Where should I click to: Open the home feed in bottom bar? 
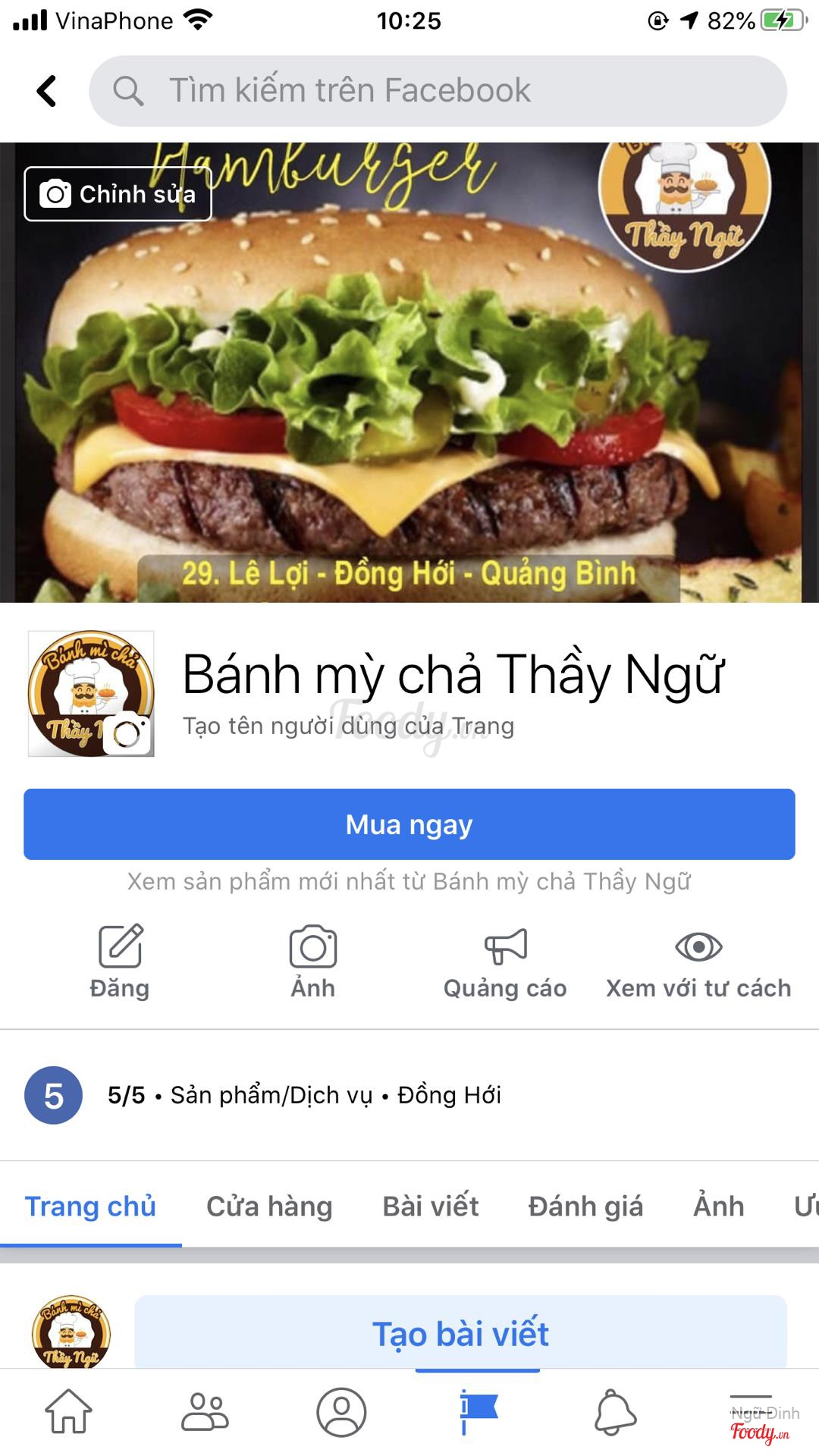[x=69, y=1412]
